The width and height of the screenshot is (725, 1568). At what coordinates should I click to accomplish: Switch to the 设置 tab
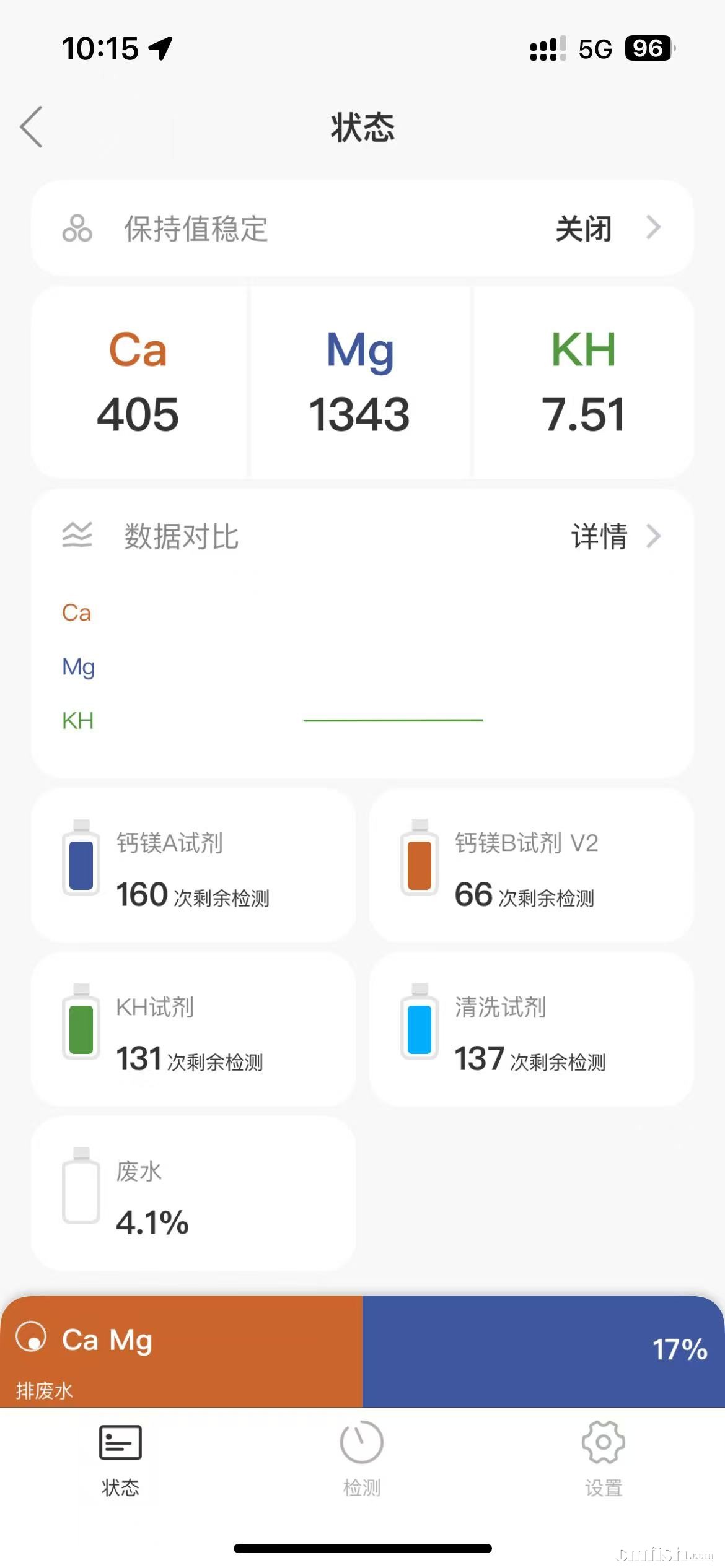click(604, 1460)
